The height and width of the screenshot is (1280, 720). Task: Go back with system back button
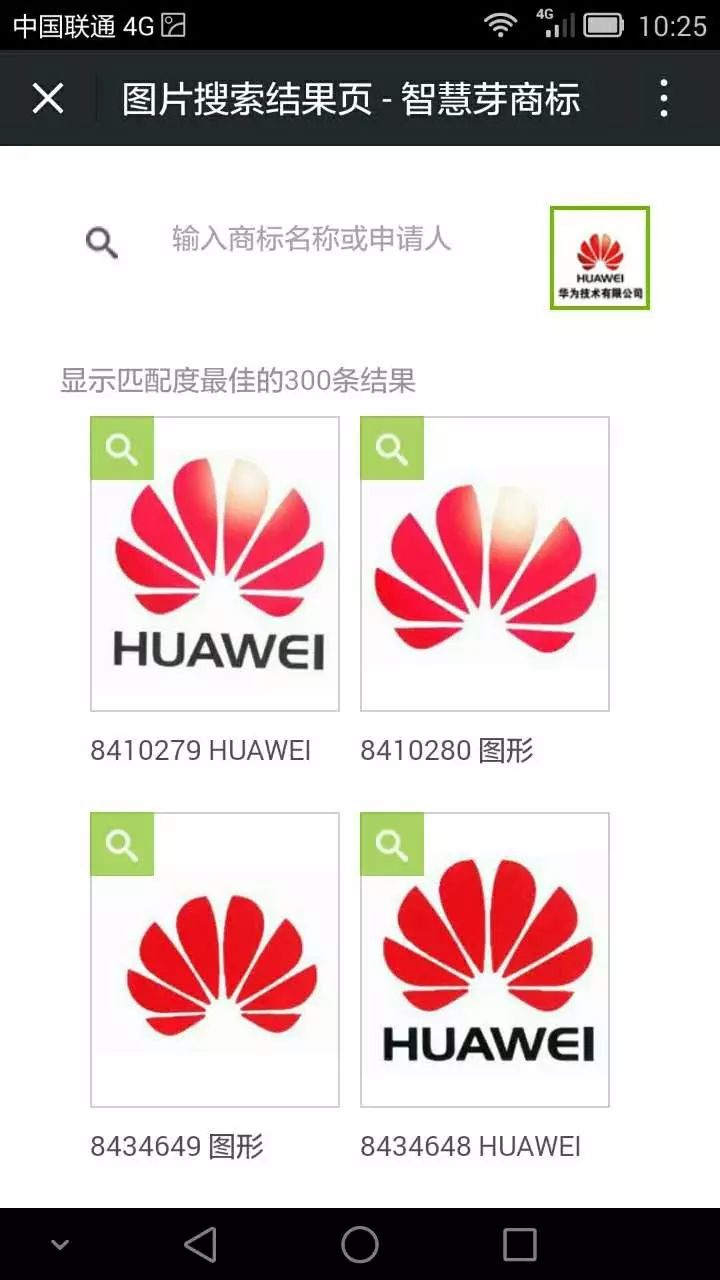[x=200, y=1244]
